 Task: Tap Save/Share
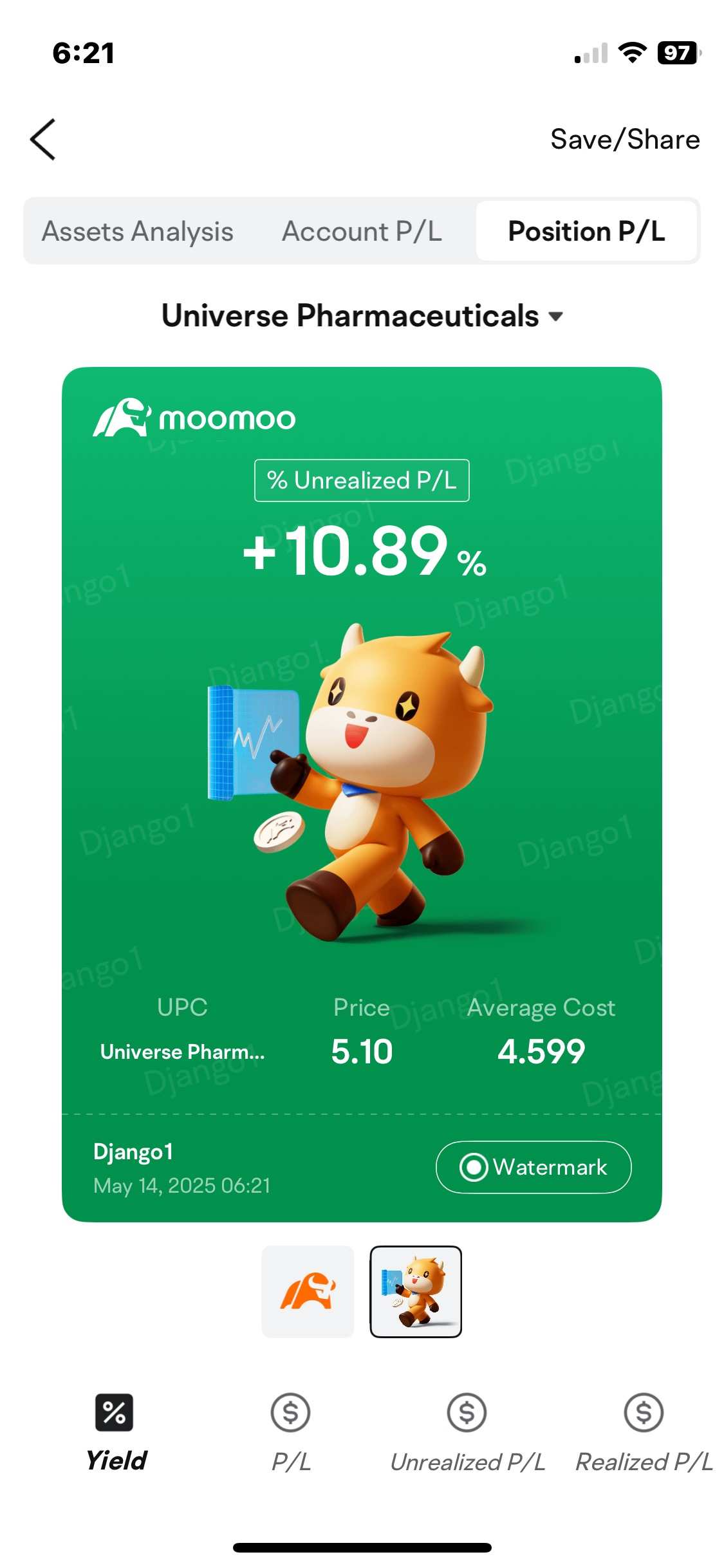(x=624, y=139)
